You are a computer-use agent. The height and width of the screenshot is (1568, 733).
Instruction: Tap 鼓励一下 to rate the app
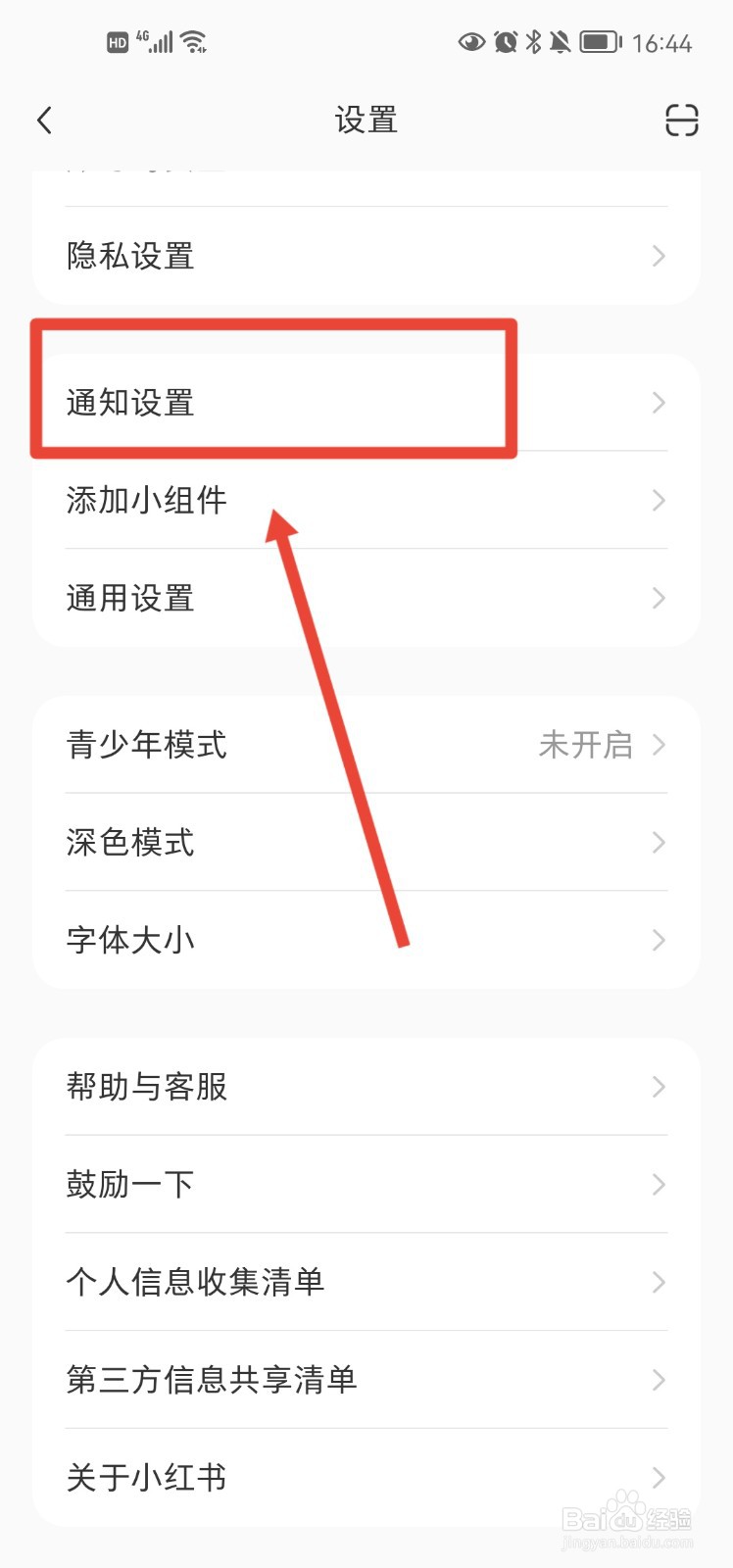366,1185
